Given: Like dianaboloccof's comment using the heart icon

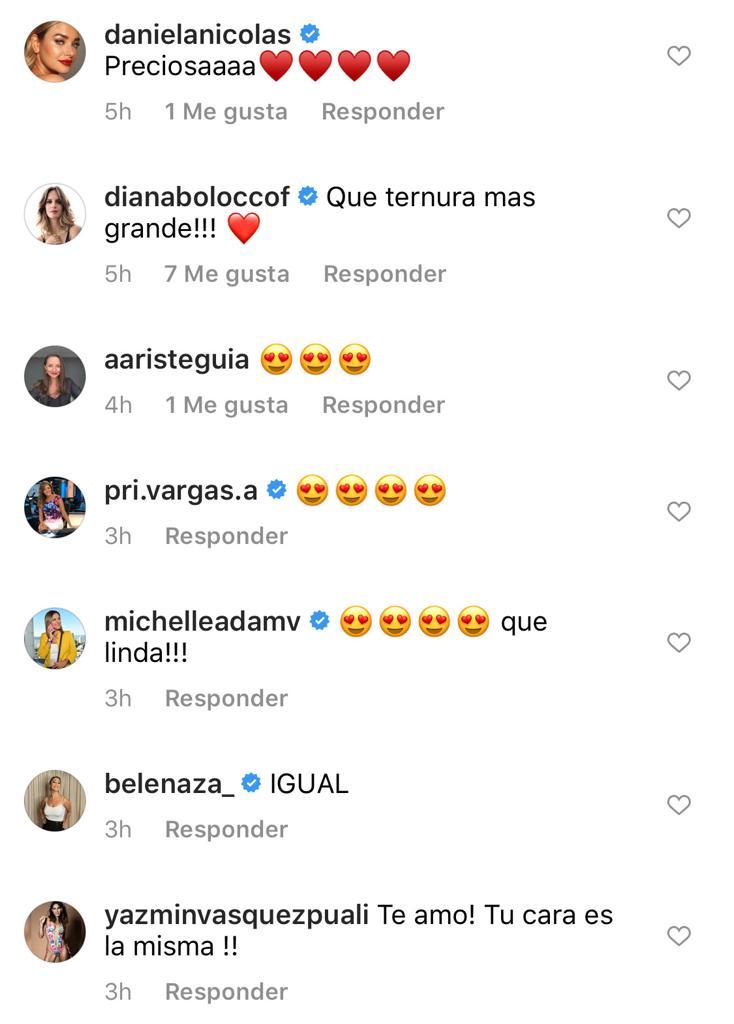Looking at the screenshot, I should [678, 217].
